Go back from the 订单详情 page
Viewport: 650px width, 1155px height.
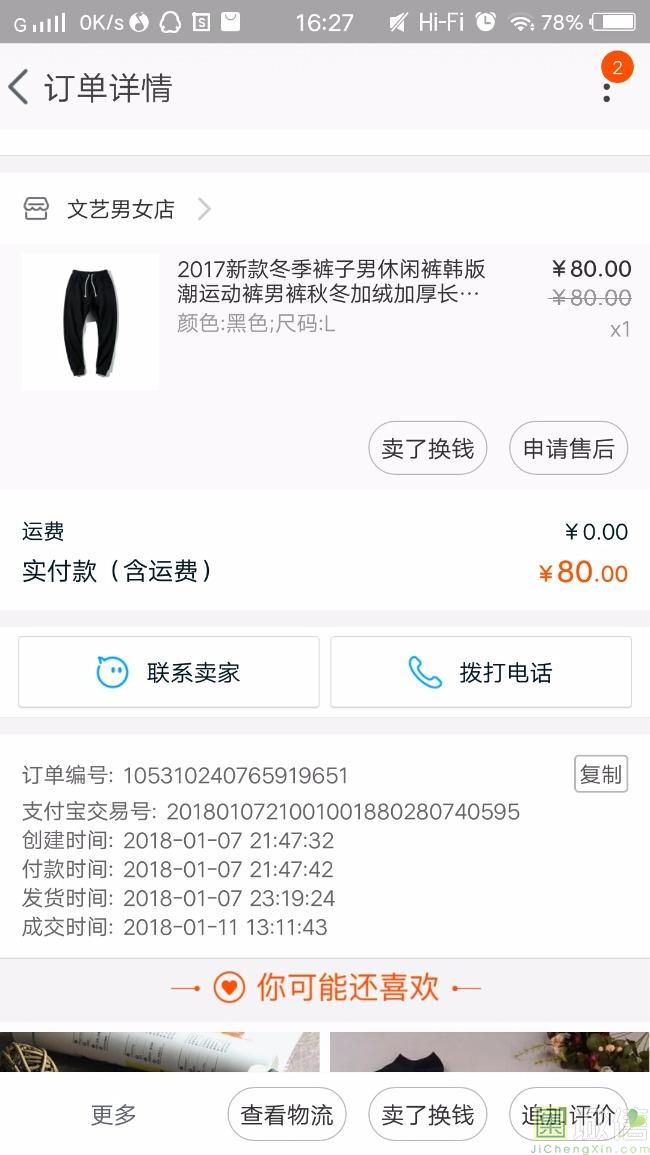click(x=20, y=88)
